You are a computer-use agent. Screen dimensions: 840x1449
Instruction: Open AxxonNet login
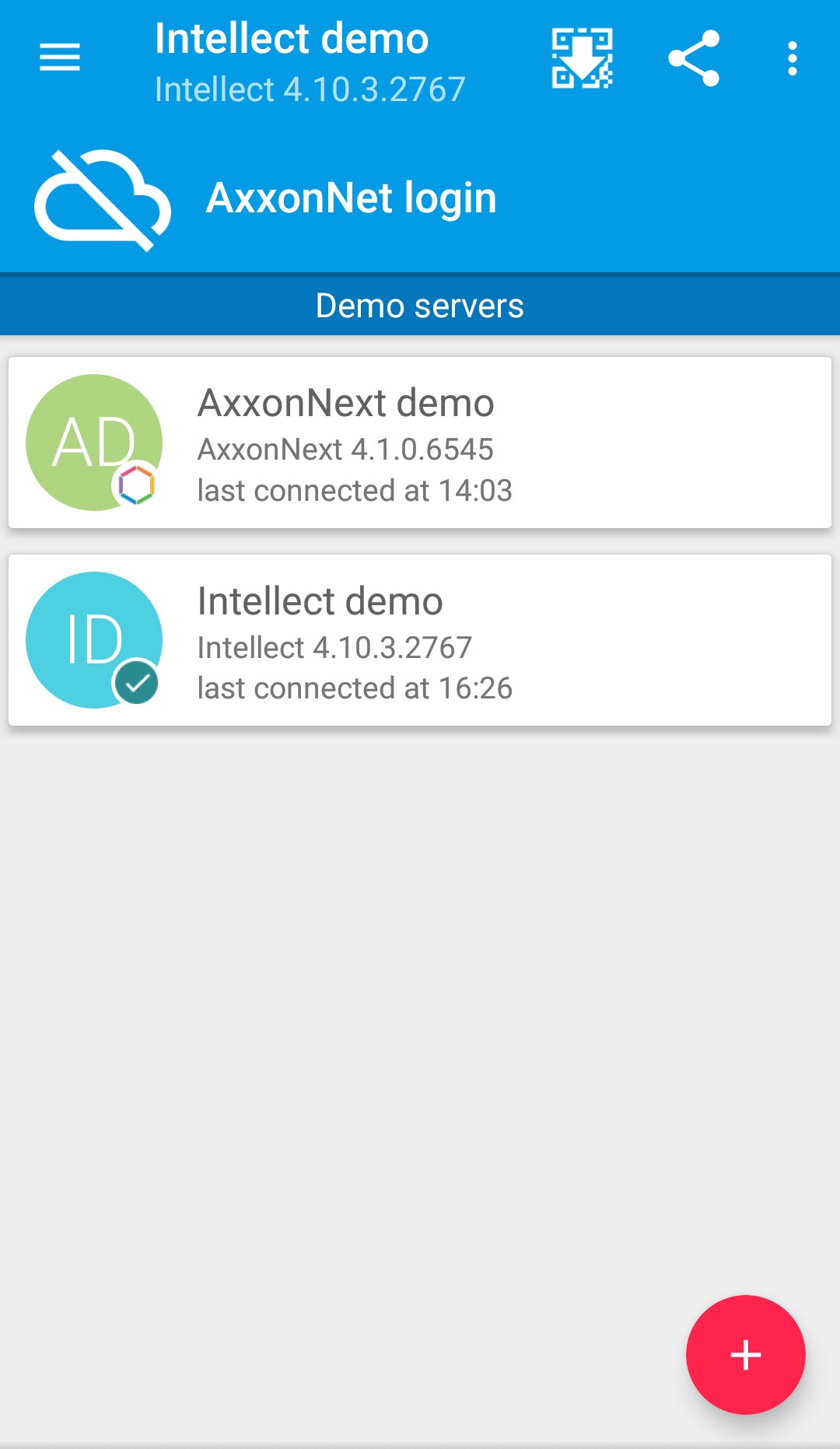pyautogui.click(x=350, y=198)
